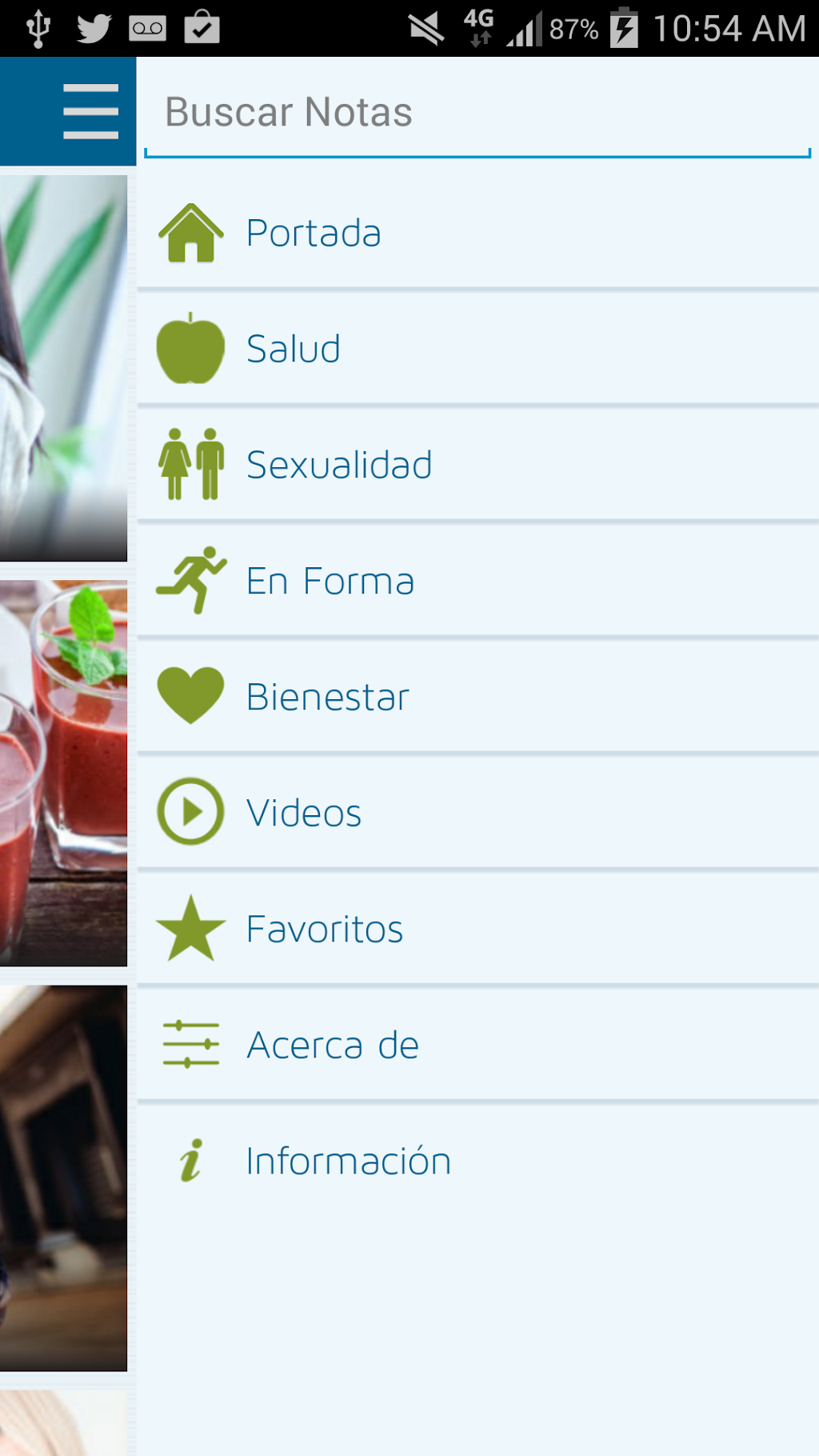Viewport: 819px width, 1456px height.
Task: Open the Salud category
Action: pyautogui.click(x=477, y=349)
